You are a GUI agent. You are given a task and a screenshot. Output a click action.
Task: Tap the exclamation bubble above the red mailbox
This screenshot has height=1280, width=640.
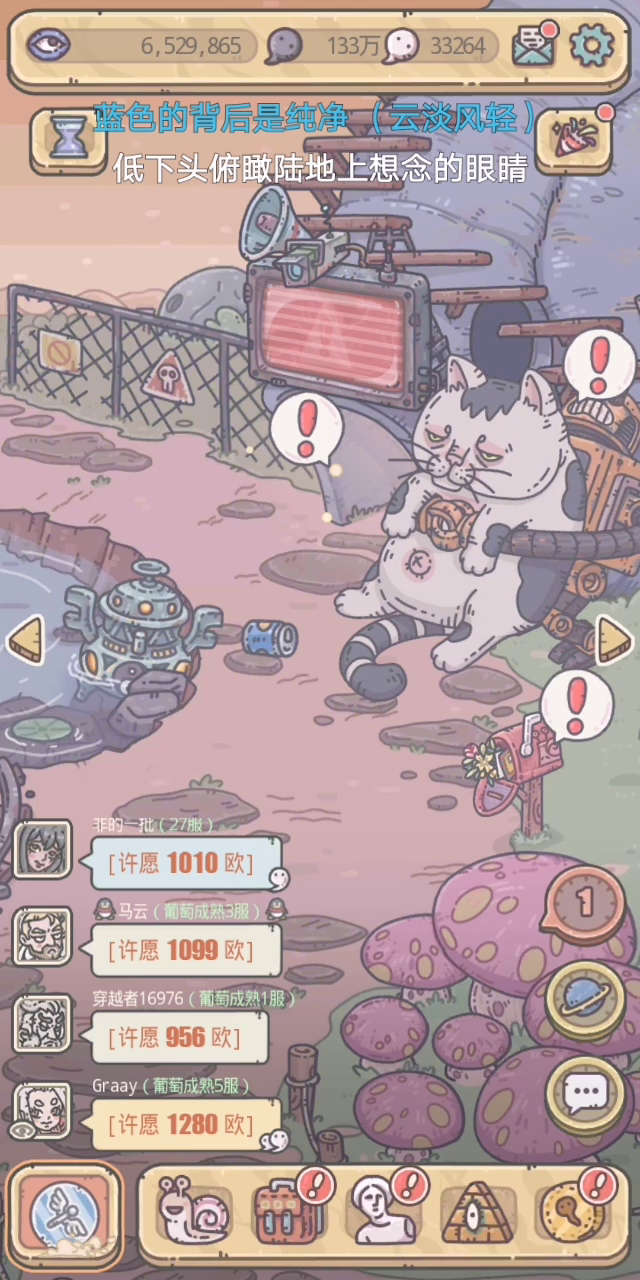pyautogui.click(x=576, y=703)
